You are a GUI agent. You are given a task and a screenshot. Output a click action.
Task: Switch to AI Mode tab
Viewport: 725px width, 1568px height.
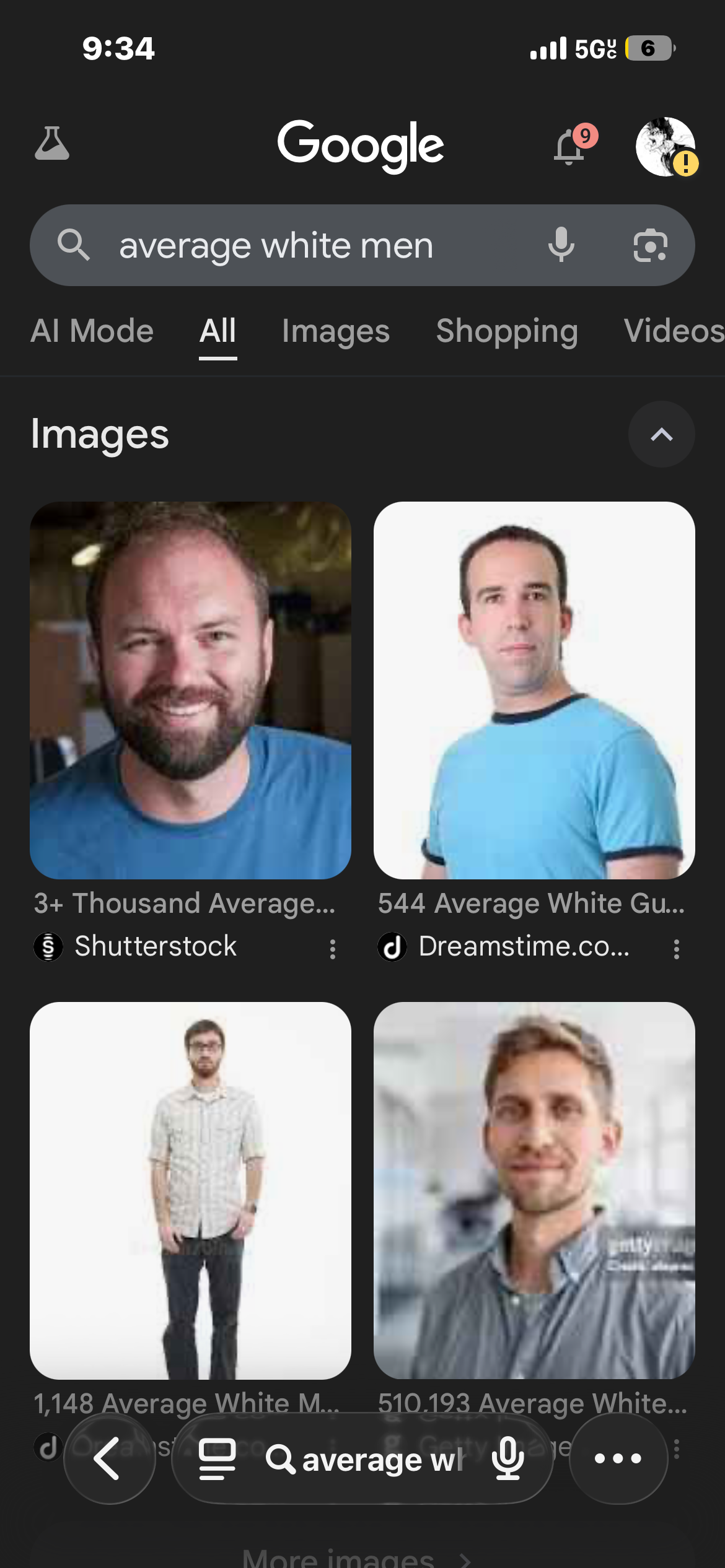click(92, 331)
